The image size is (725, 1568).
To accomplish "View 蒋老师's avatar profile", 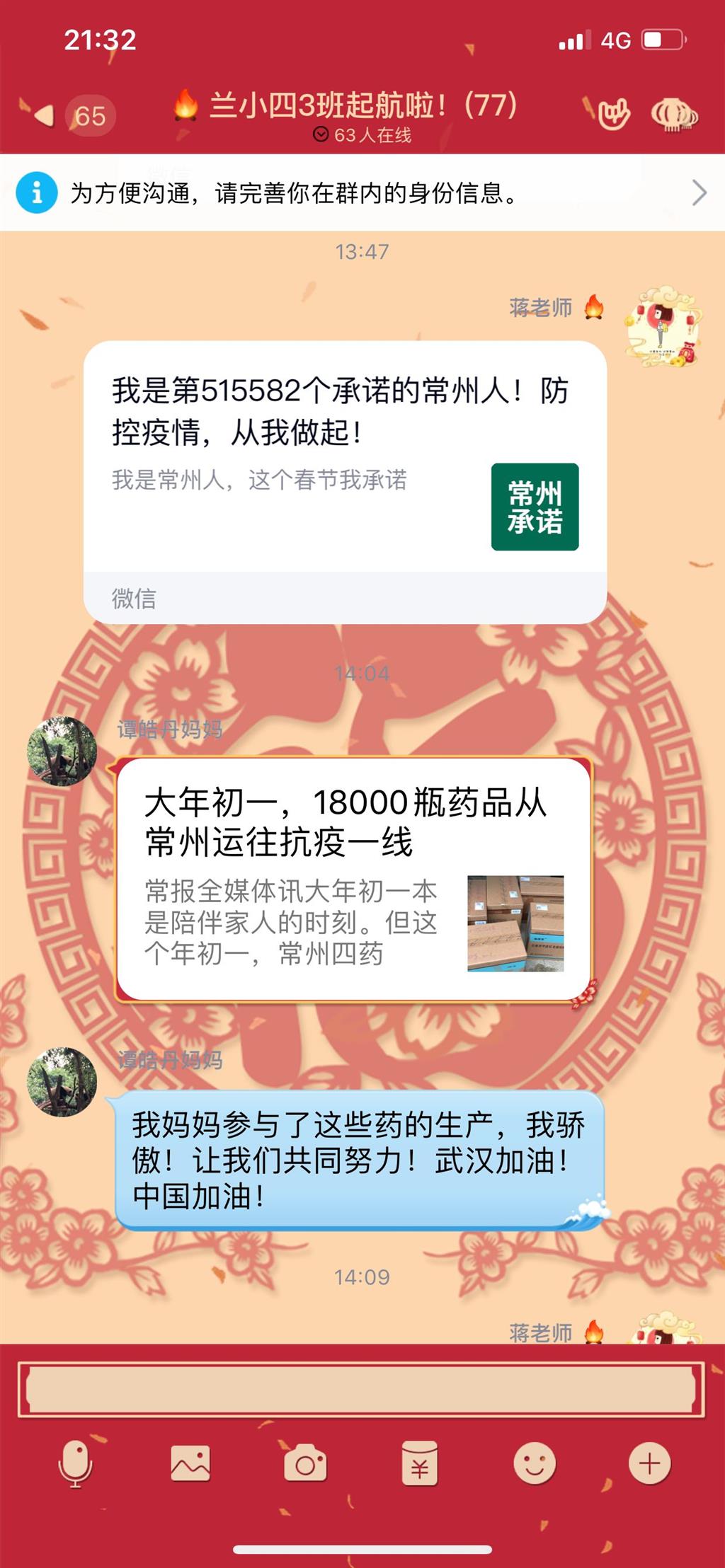I will 663,327.
